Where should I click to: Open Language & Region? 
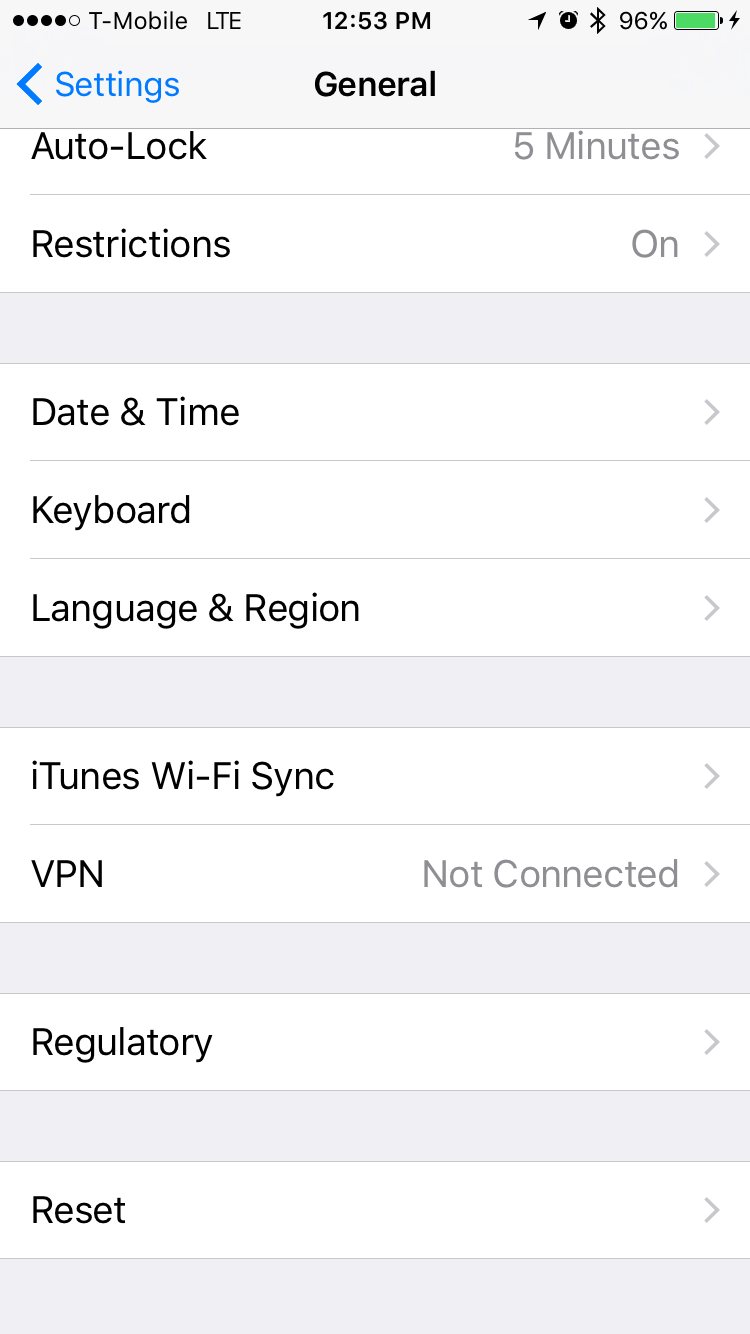[375, 608]
